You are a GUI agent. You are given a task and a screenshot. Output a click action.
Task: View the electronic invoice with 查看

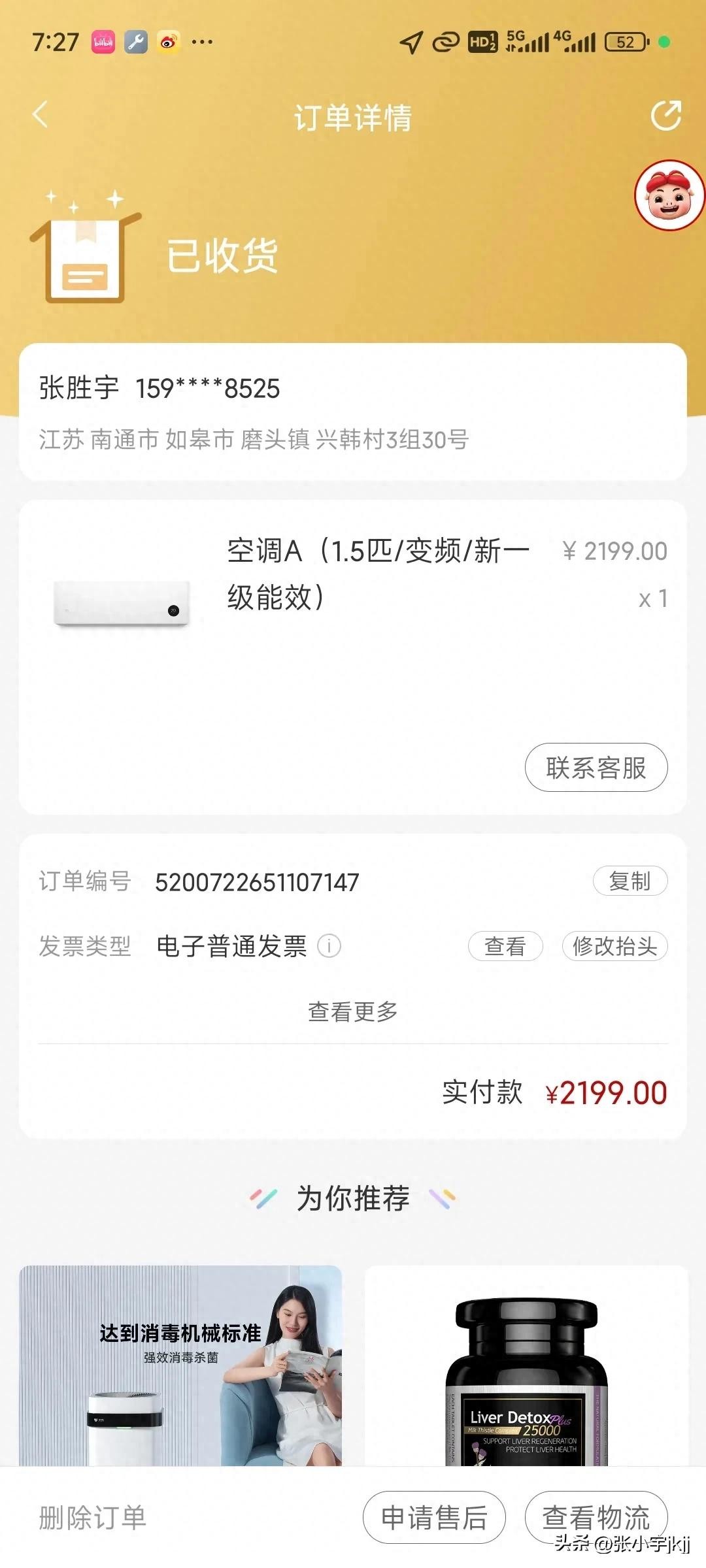pyautogui.click(x=505, y=946)
